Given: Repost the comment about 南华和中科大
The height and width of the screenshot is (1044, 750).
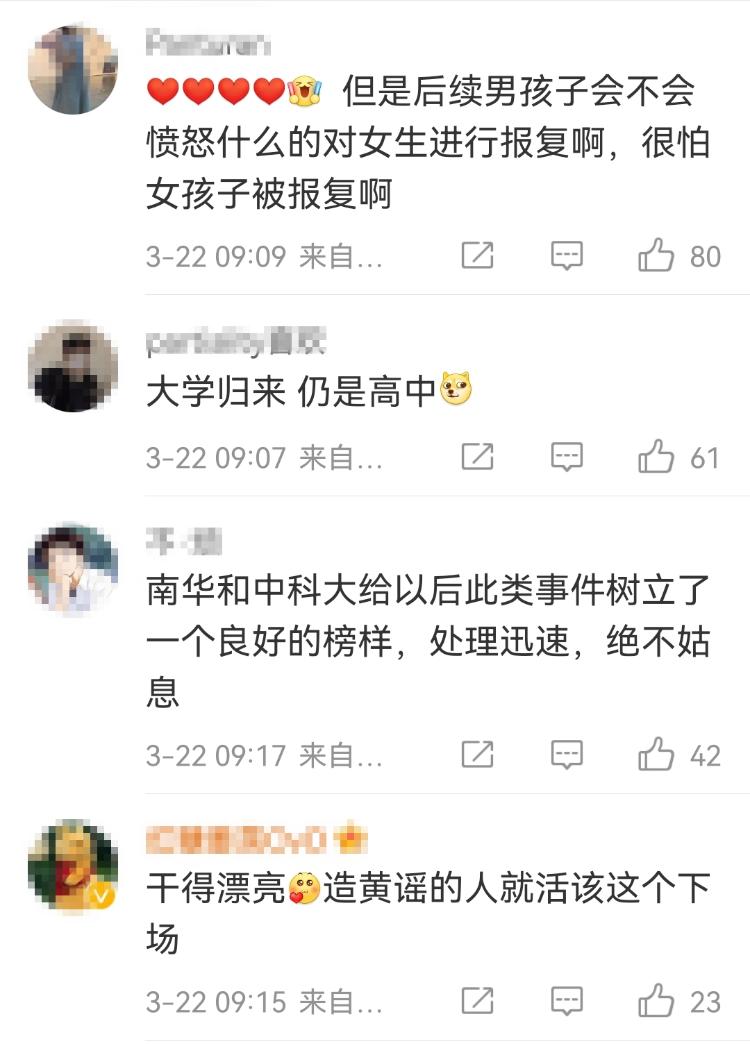Looking at the screenshot, I should tap(477, 755).
